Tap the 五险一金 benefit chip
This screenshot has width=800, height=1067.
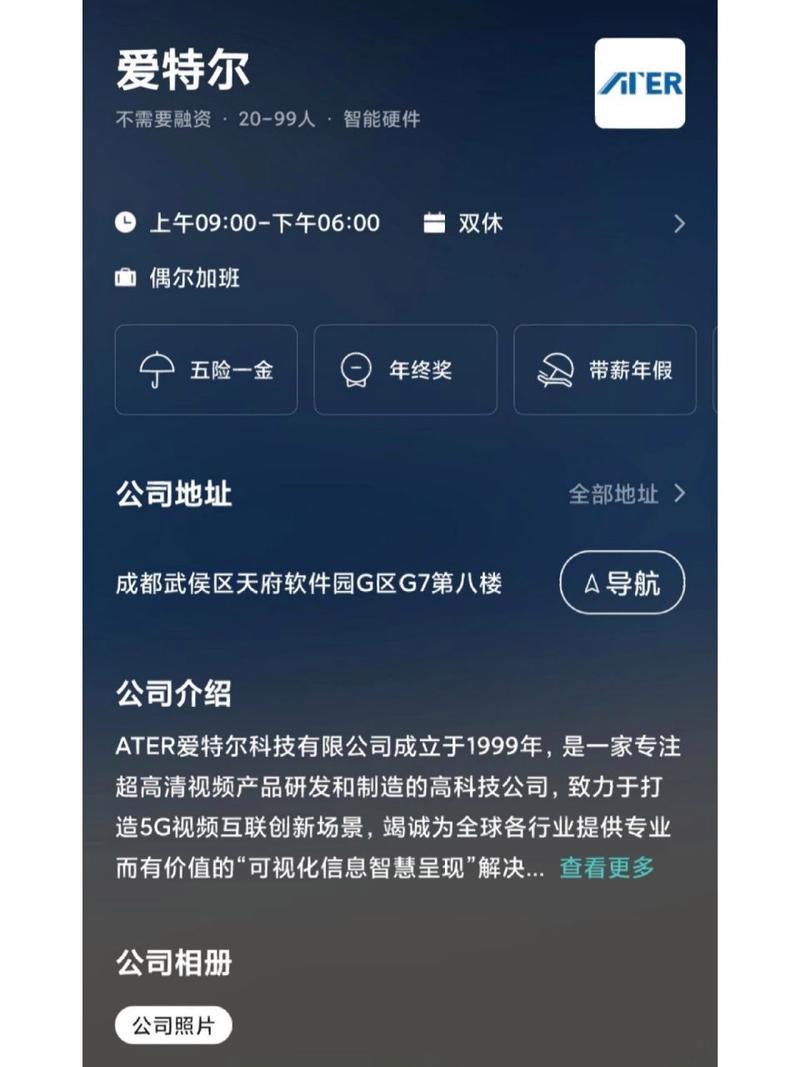pos(206,370)
